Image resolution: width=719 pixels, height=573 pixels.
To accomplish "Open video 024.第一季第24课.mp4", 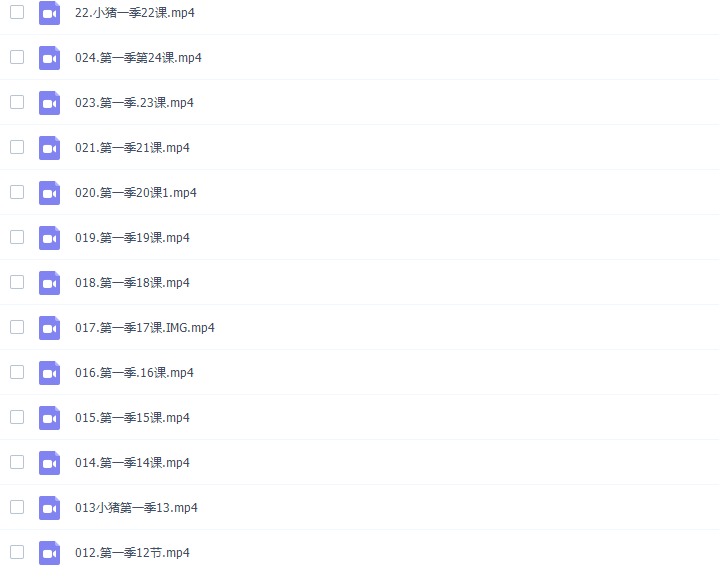I will point(137,58).
